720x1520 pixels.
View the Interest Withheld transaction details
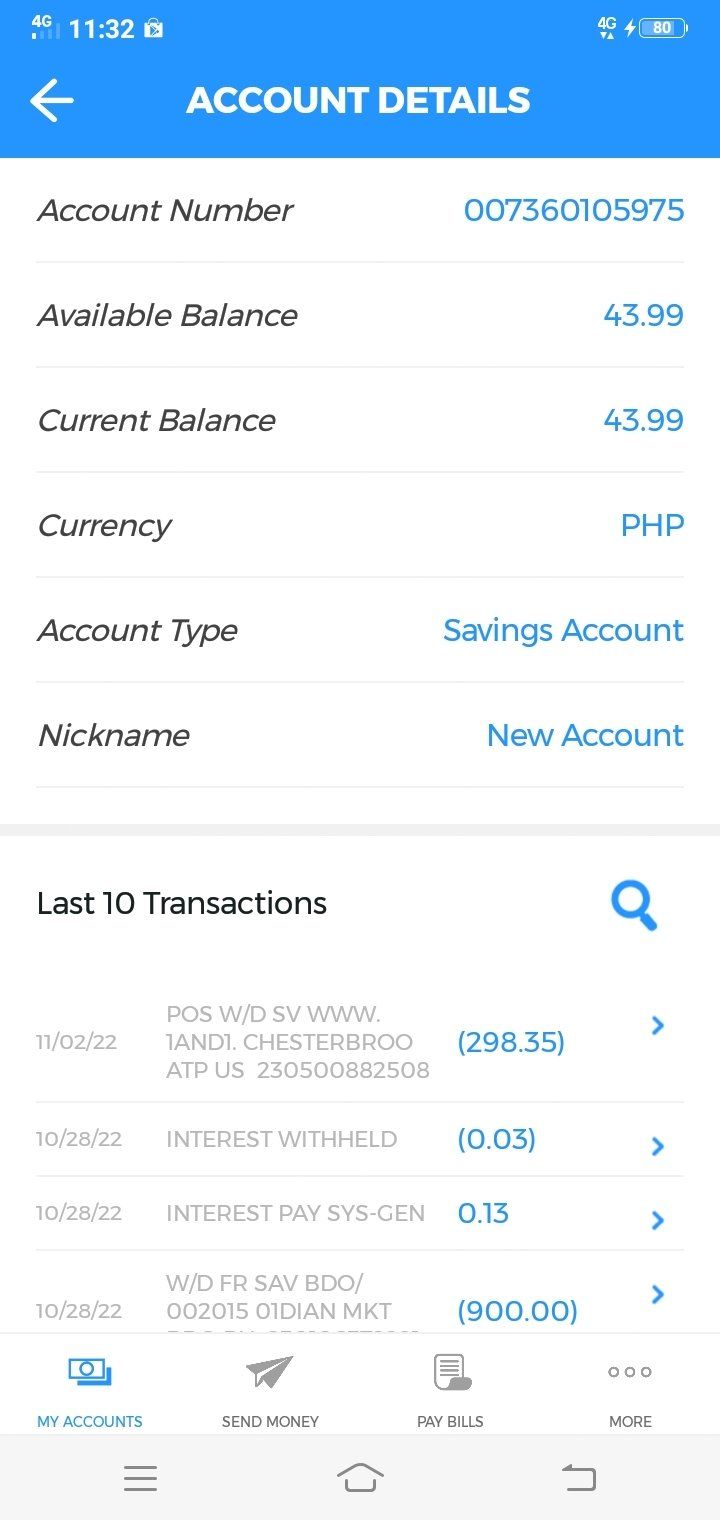click(x=657, y=1146)
